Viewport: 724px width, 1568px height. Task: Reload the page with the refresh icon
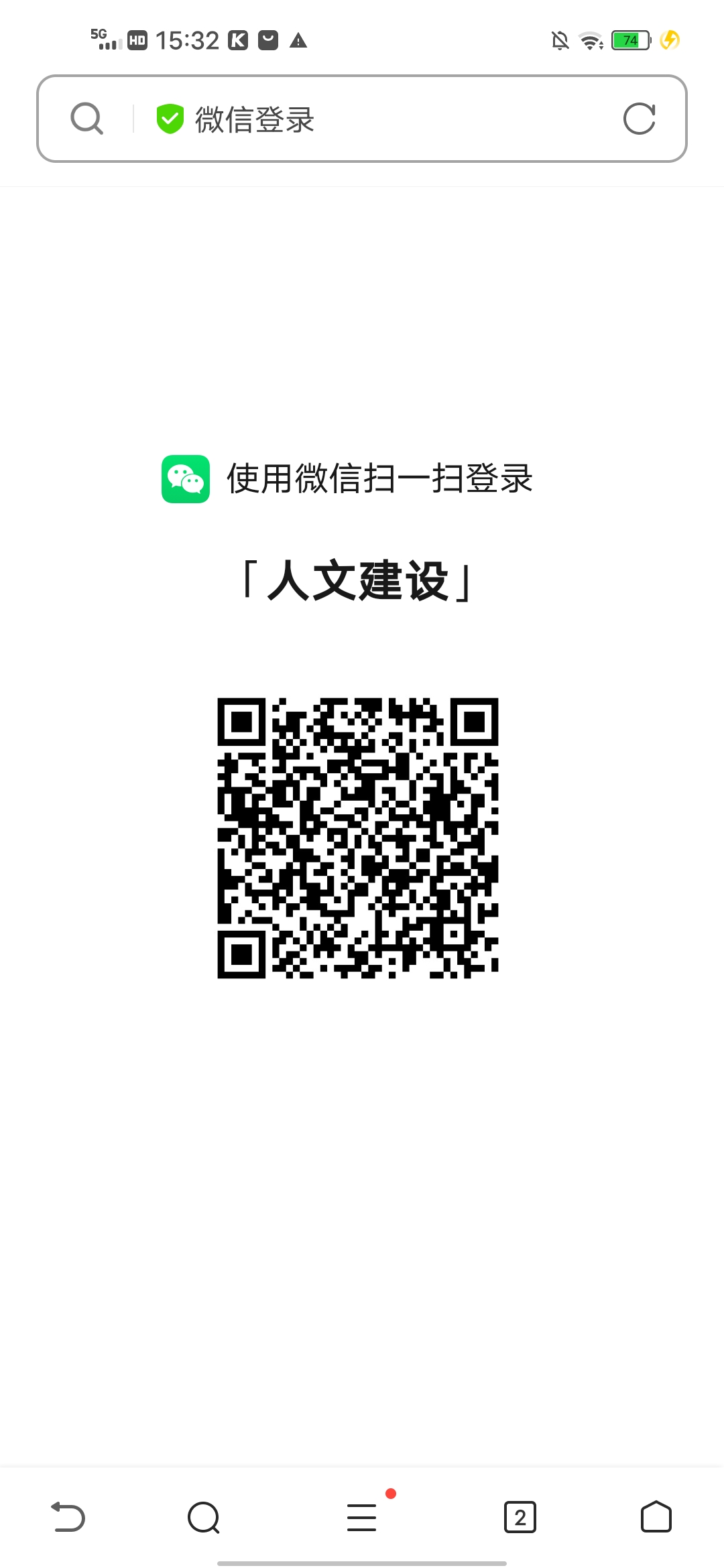pyautogui.click(x=639, y=119)
